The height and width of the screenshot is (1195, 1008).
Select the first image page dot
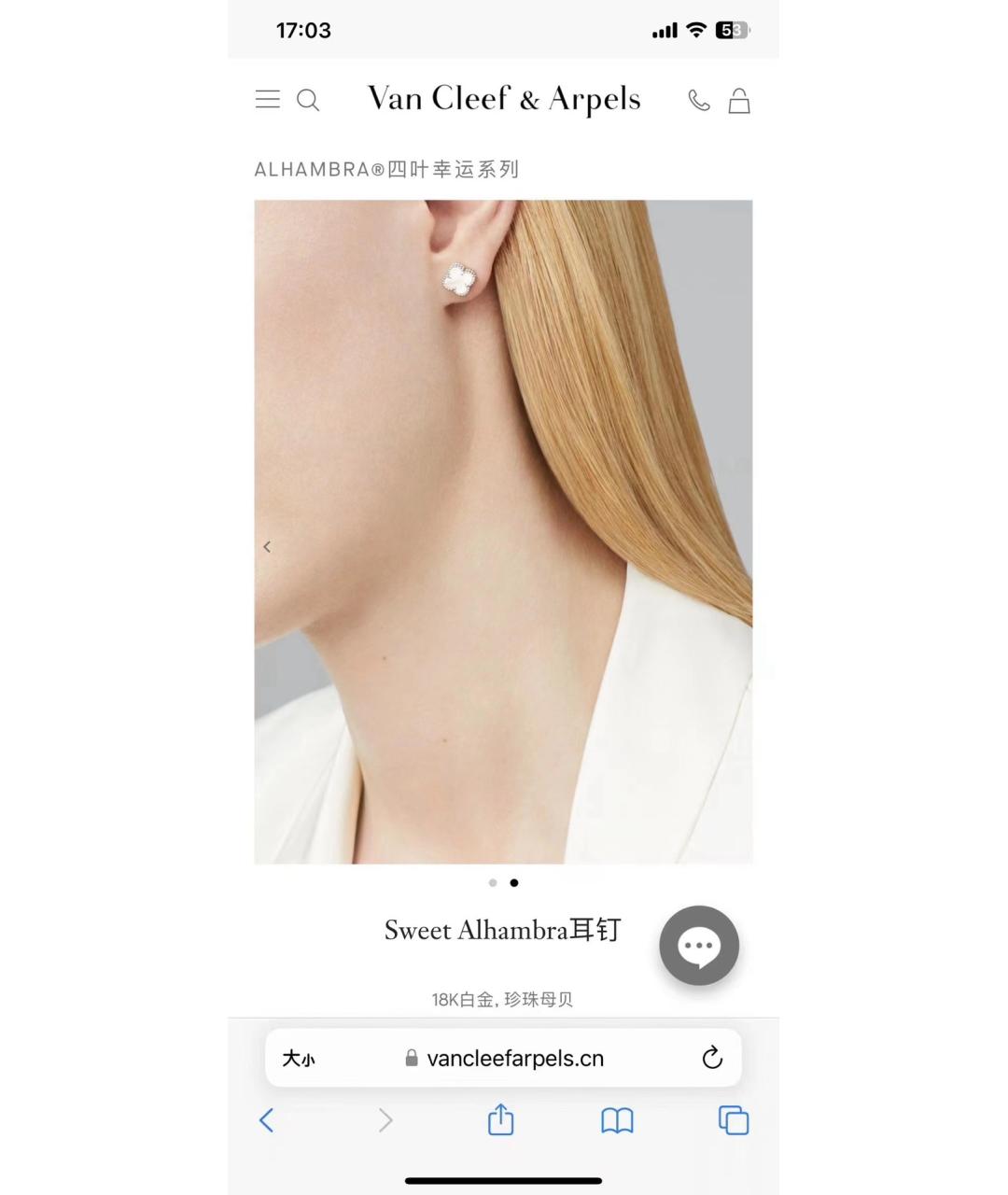click(x=493, y=883)
